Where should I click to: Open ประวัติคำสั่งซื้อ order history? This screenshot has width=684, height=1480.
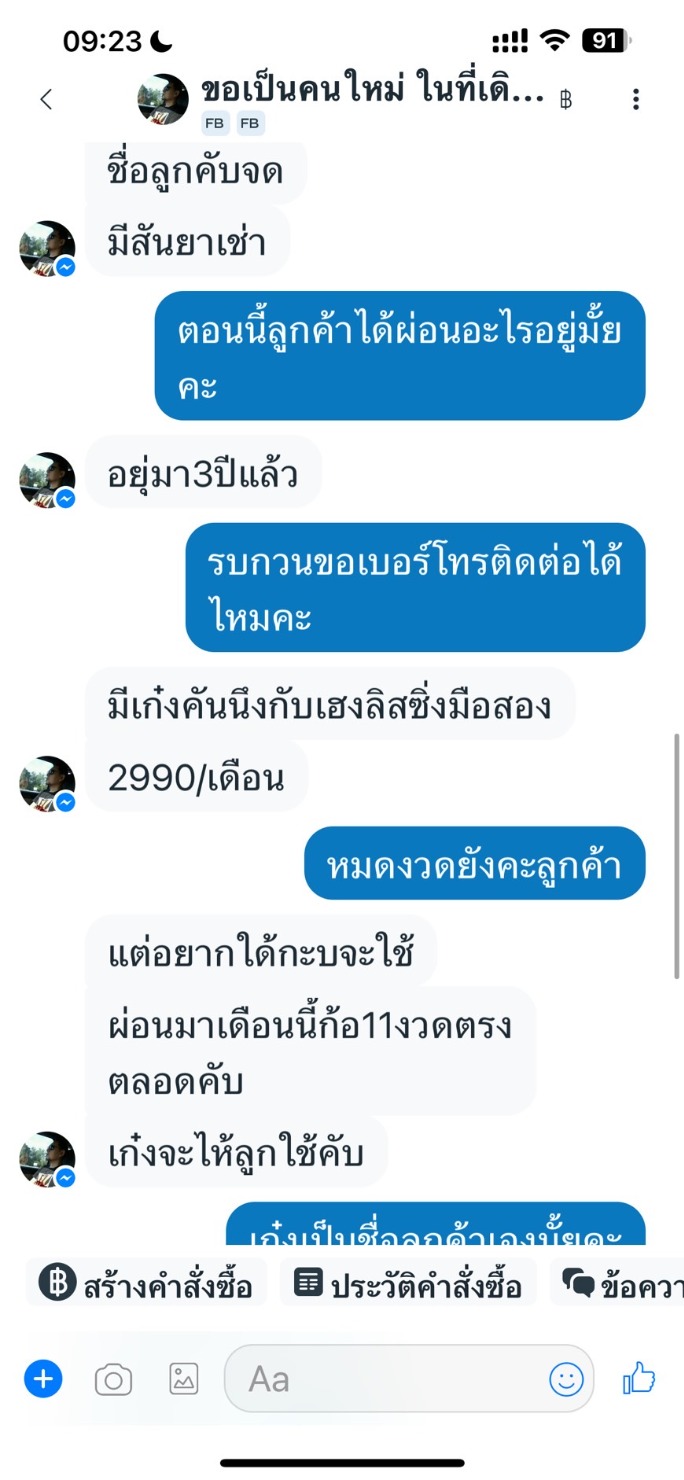(409, 1284)
